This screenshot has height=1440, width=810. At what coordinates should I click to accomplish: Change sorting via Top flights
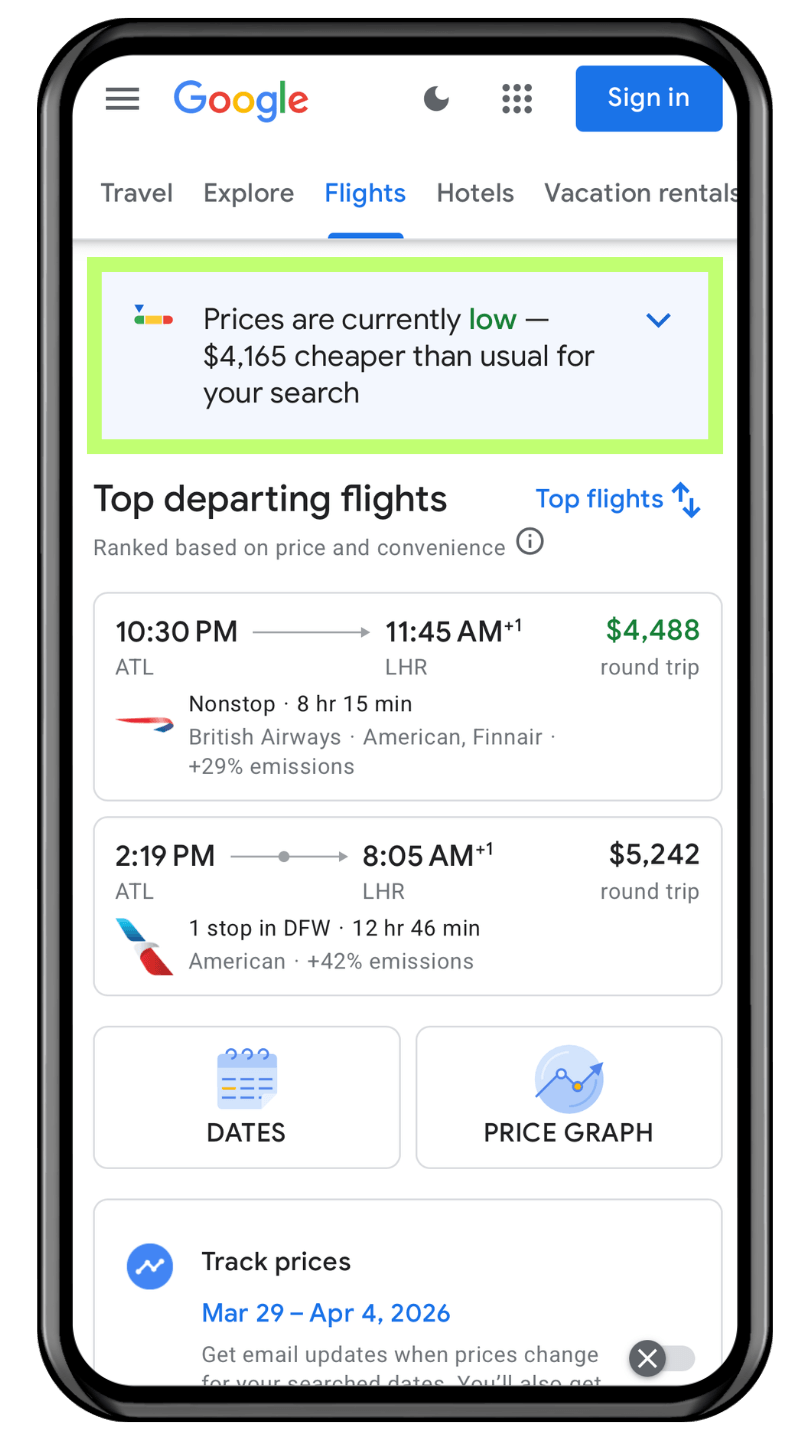618,499
